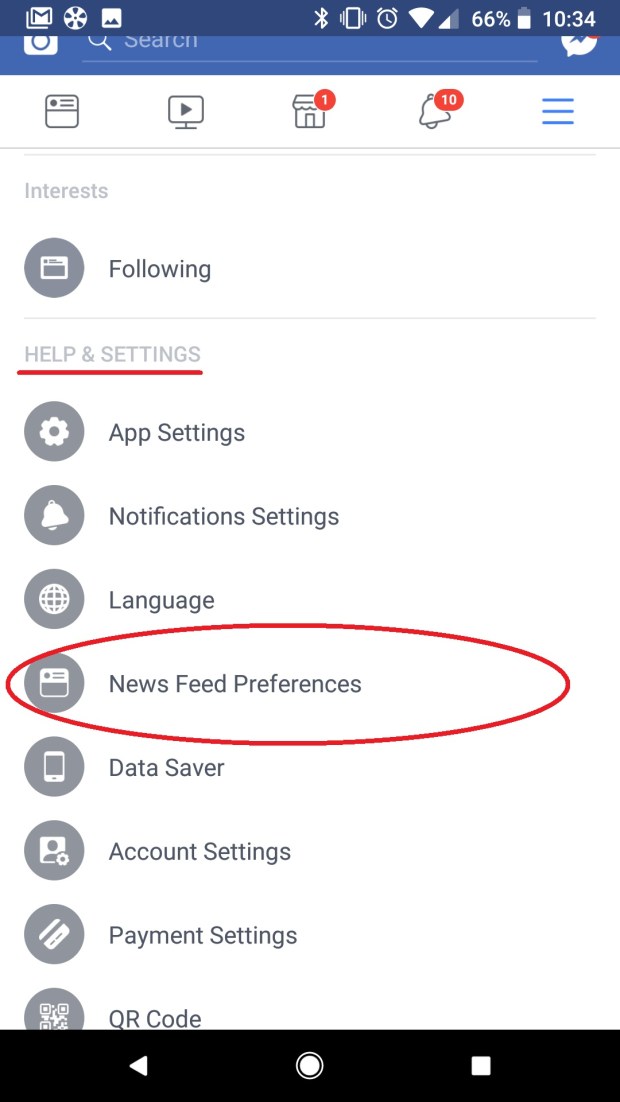Select the hamburger menu tab
Screen dimensions: 620x1102
558,111
